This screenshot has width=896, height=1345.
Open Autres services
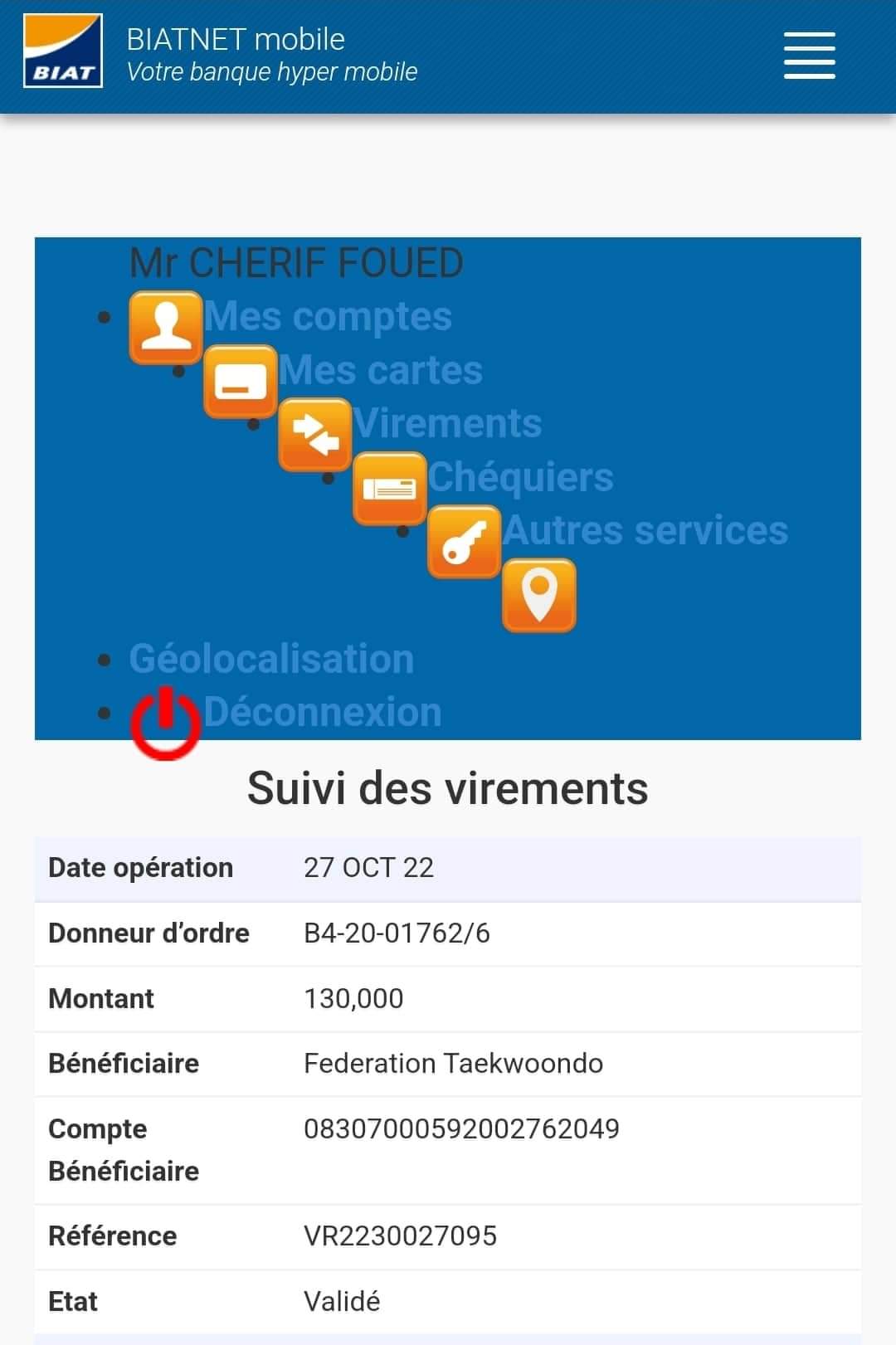coord(645,530)
